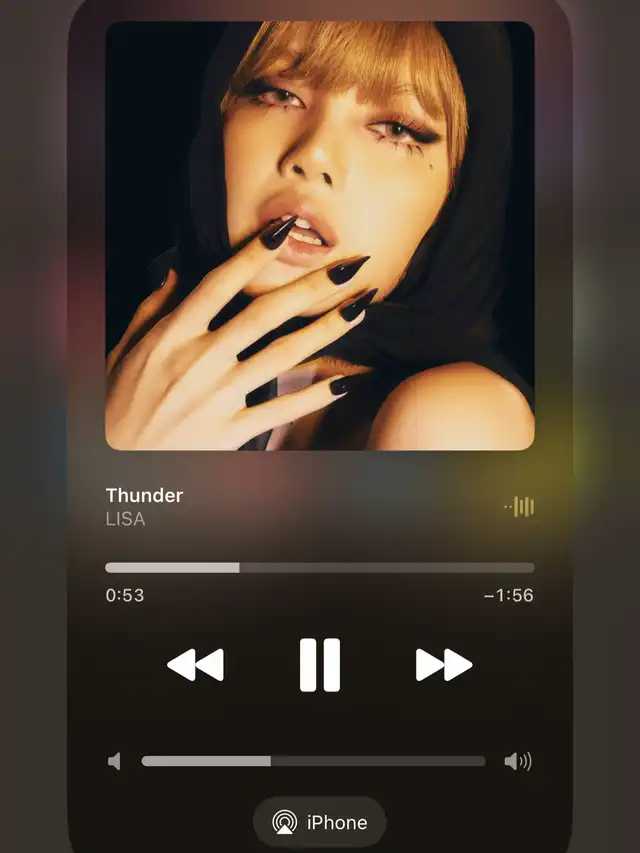640x853 pixels.
Task: Open the Thunder album artwork
Action: 320,236
